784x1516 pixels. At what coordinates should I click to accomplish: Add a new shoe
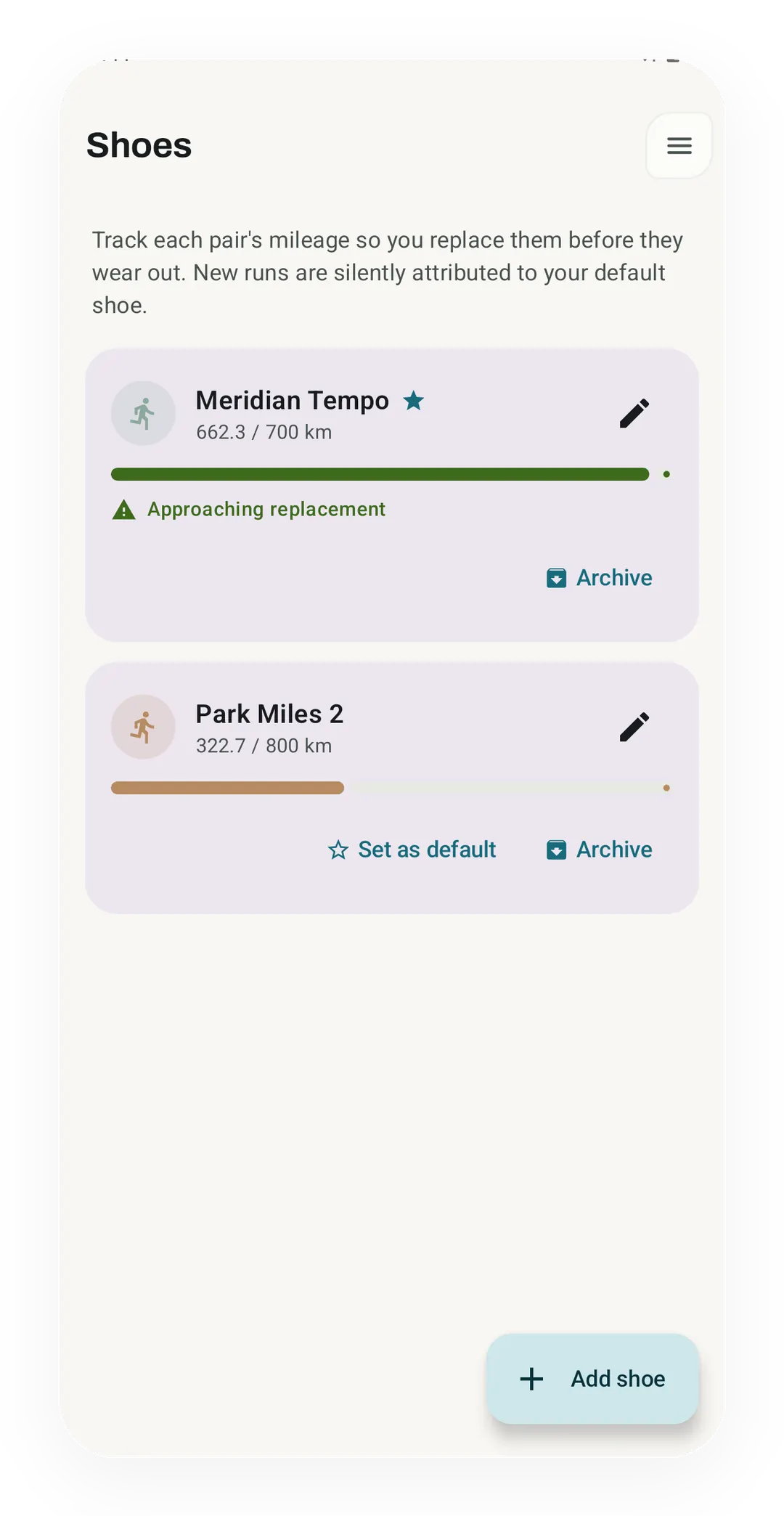click(592, 1379)
